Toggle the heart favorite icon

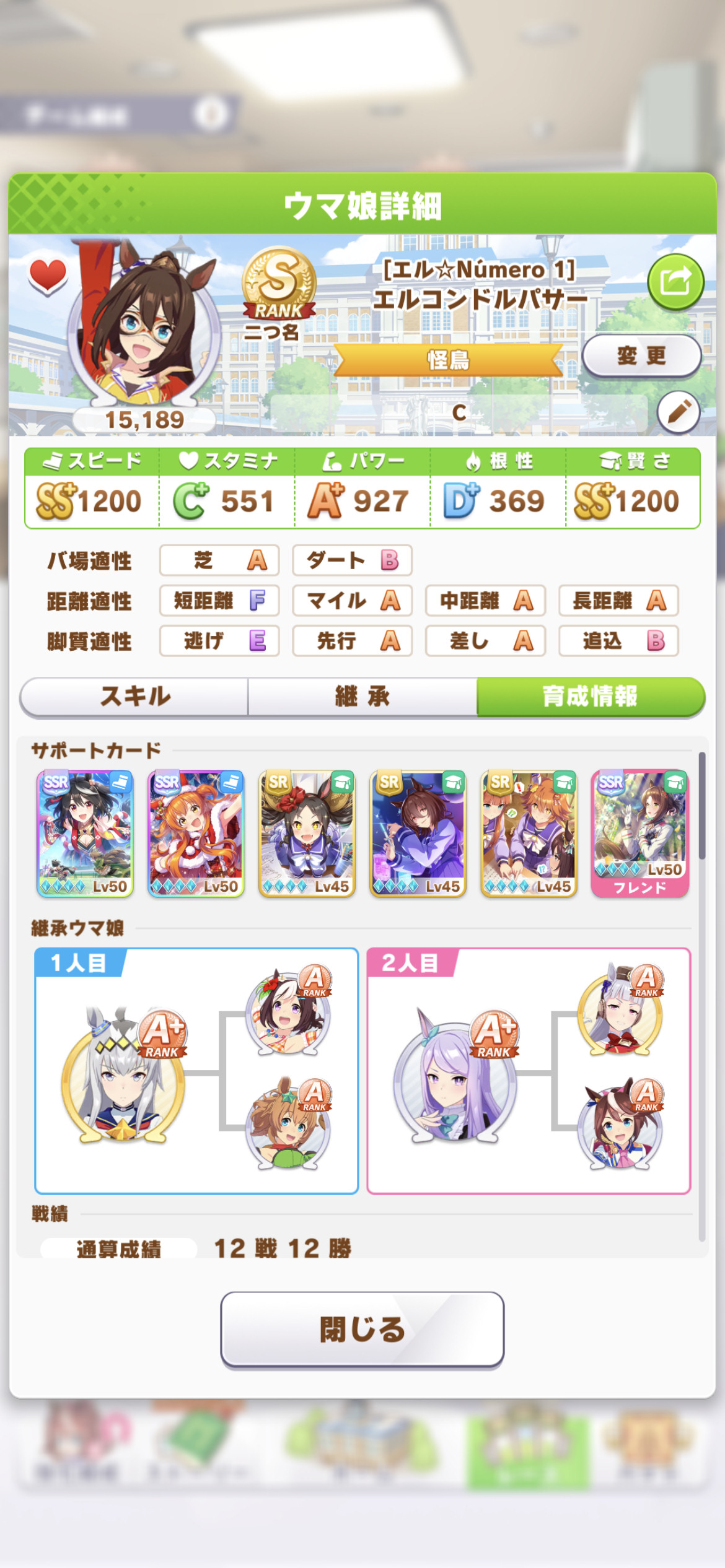(x=48, y=275)
